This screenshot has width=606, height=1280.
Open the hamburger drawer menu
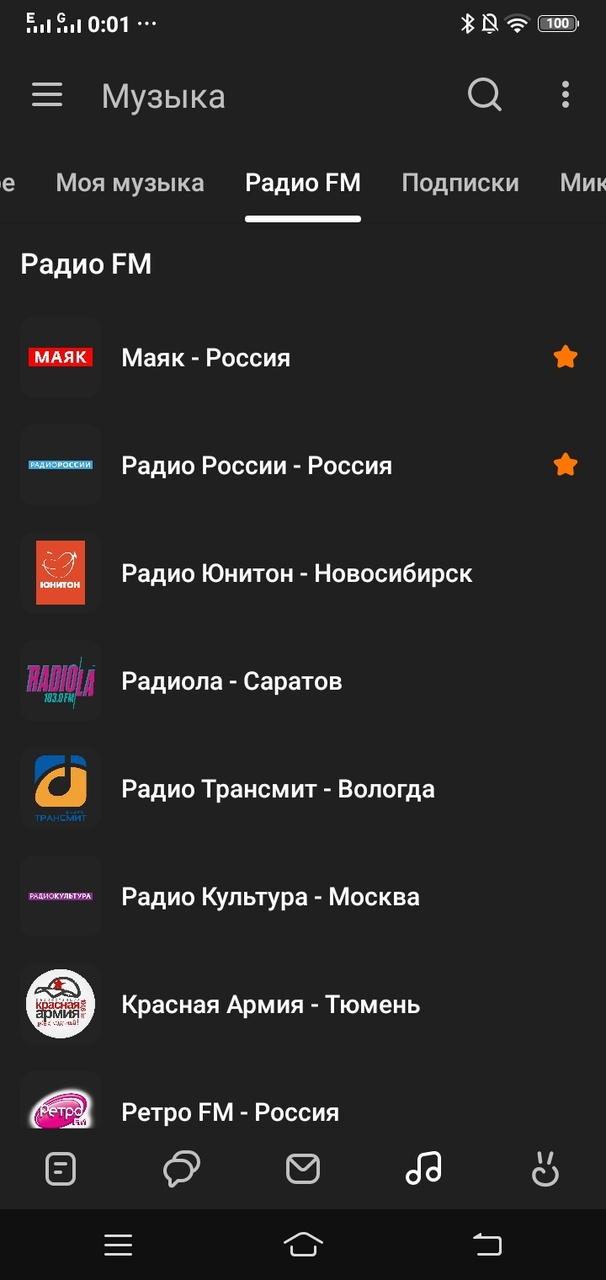(x=47, y=96)
